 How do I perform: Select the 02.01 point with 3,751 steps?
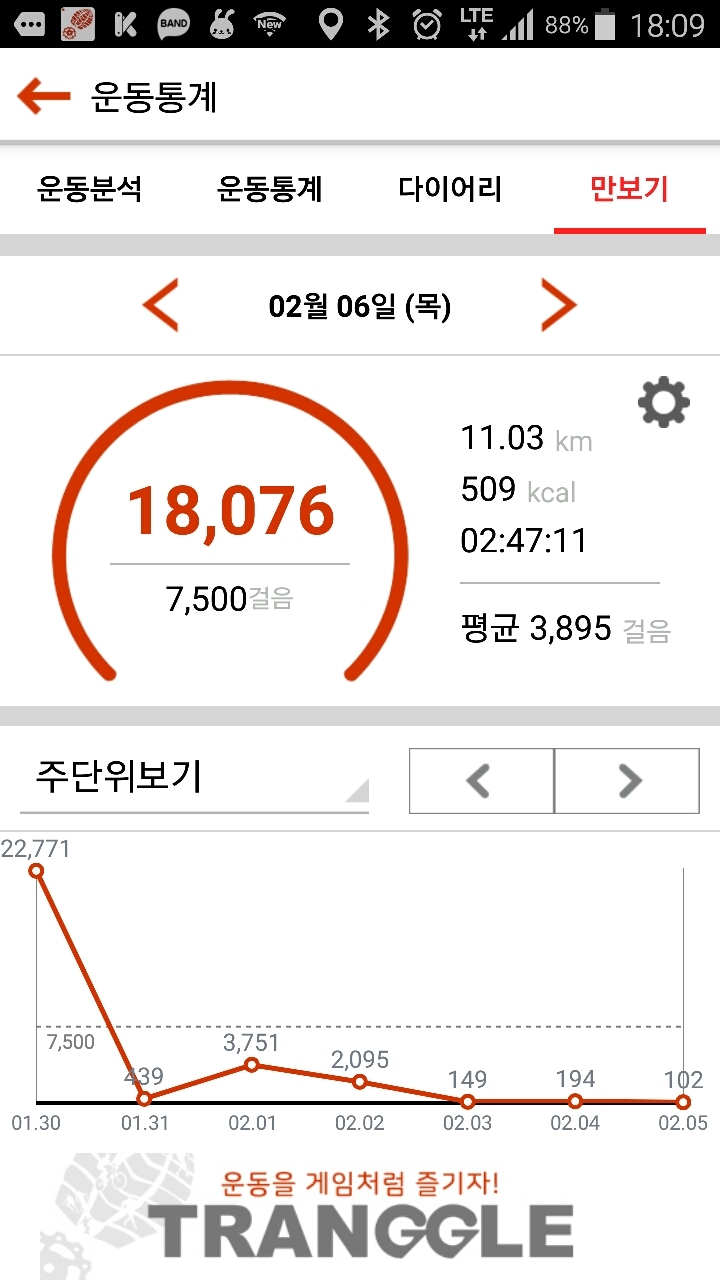tap(252, 1065)
